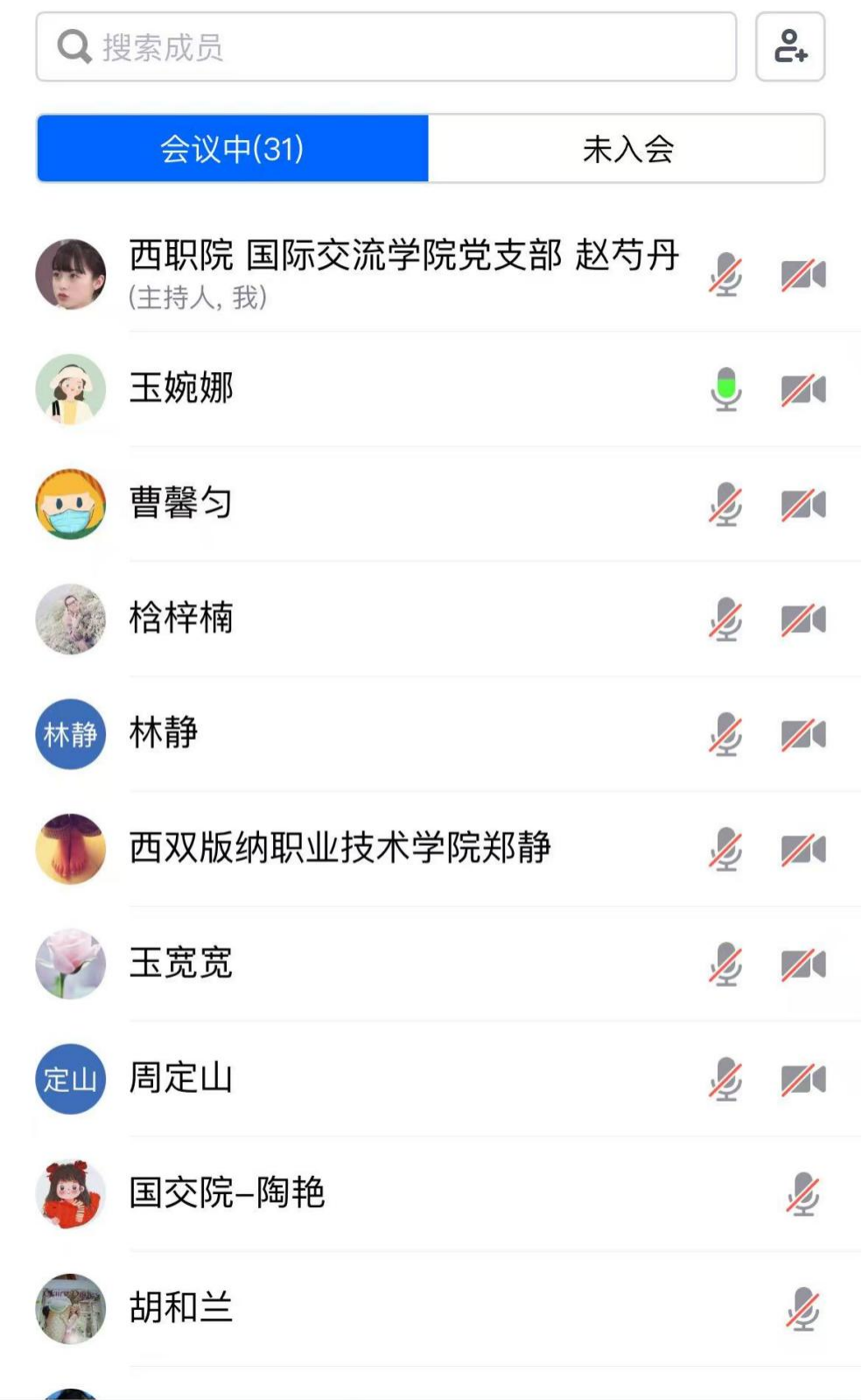Tap the microphone icon for 国交院–陶艳

tap(802, 1194)
